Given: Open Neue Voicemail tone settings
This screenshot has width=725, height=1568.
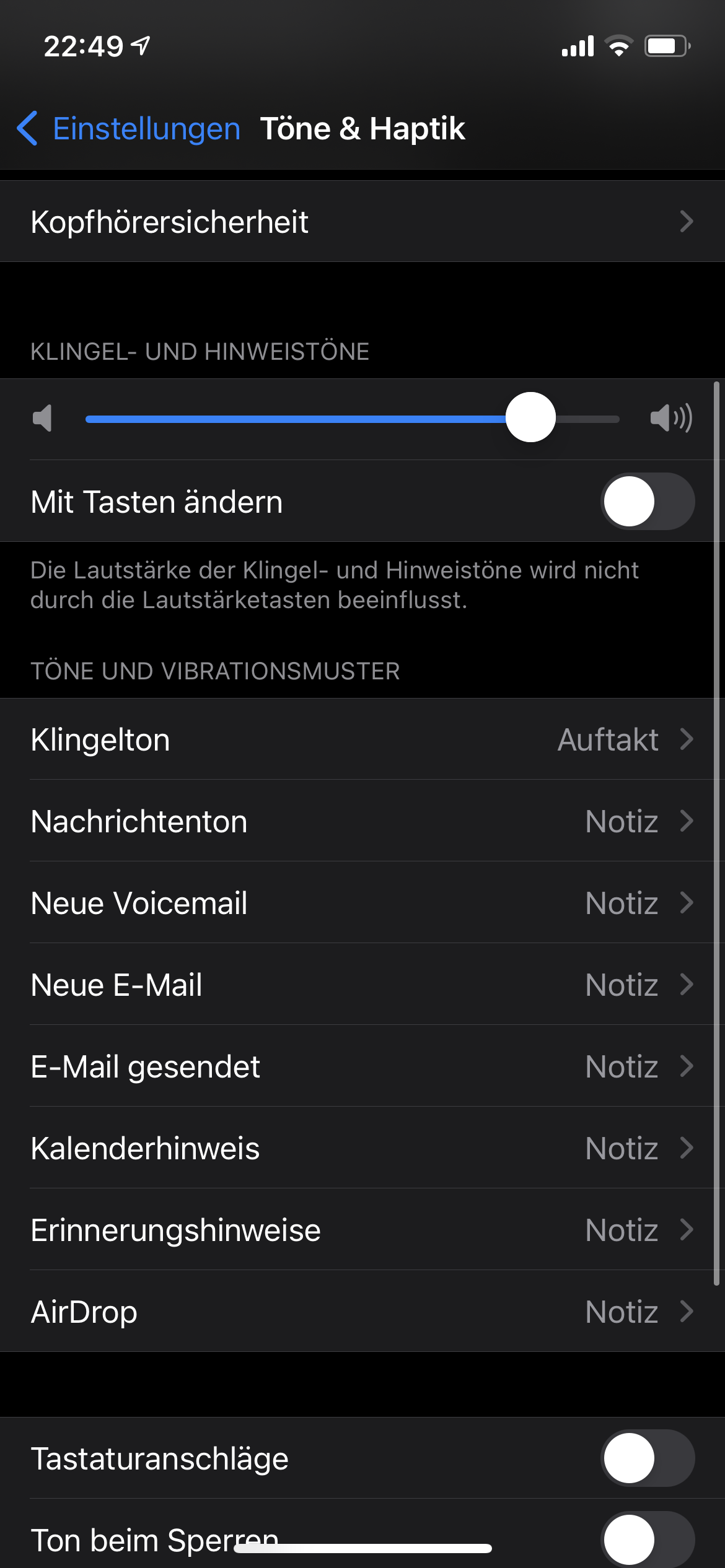Looking at the screenshot, I should click(362, 903).
